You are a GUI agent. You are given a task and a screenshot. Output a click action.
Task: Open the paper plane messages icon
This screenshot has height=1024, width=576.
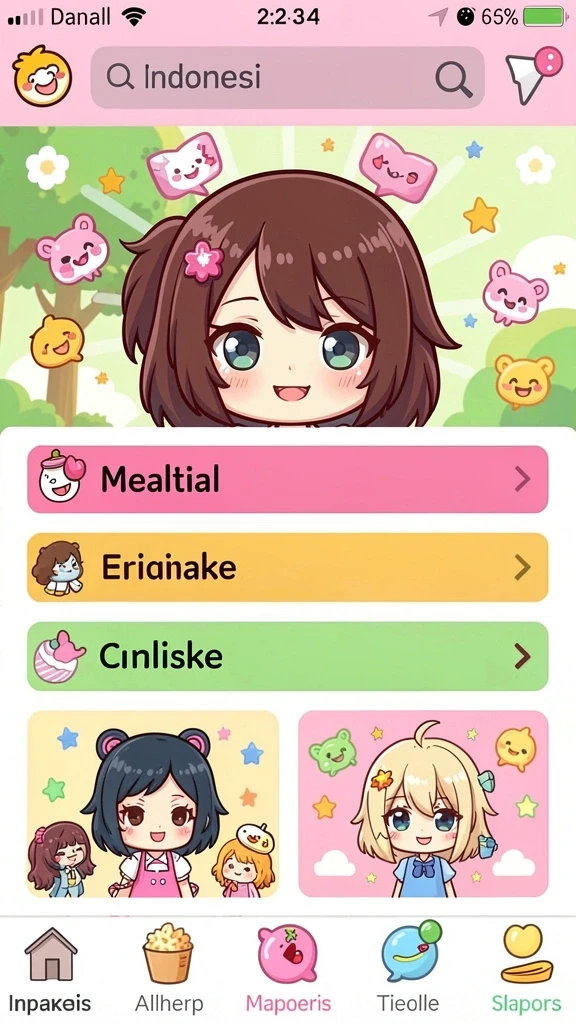click(533, 74)
